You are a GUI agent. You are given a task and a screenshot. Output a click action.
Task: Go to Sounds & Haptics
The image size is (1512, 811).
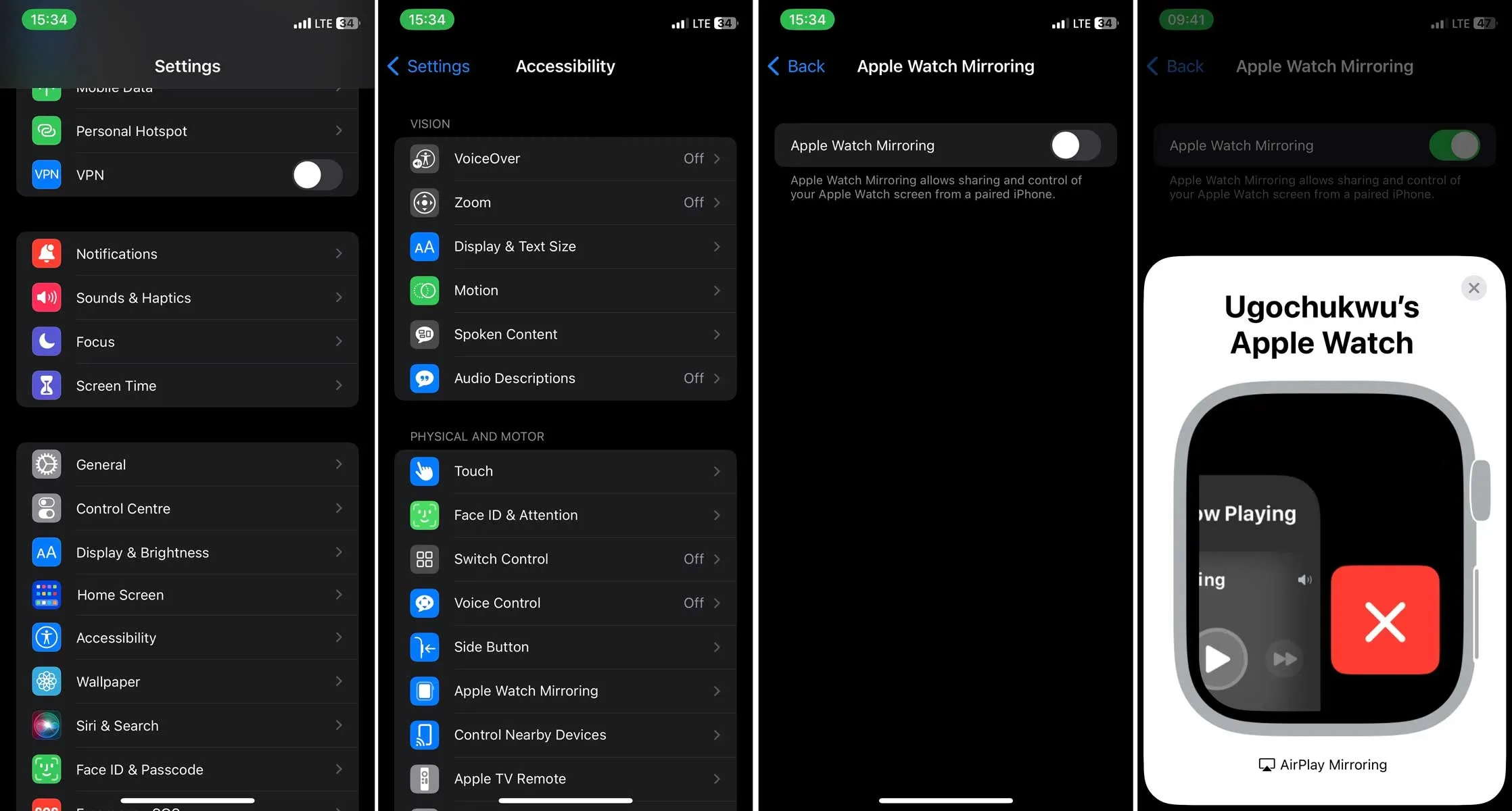(187, 298)
